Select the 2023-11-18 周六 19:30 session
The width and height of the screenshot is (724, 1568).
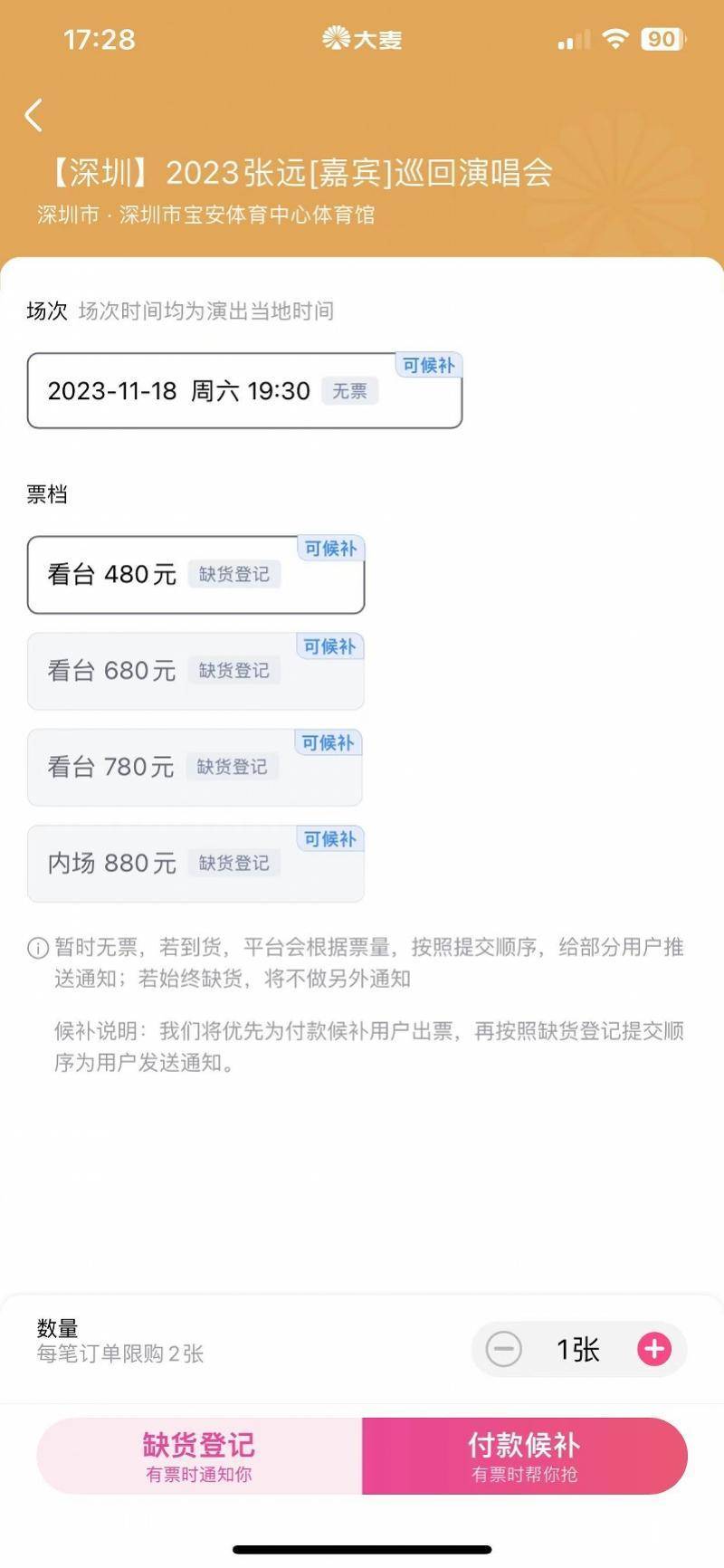244,391
